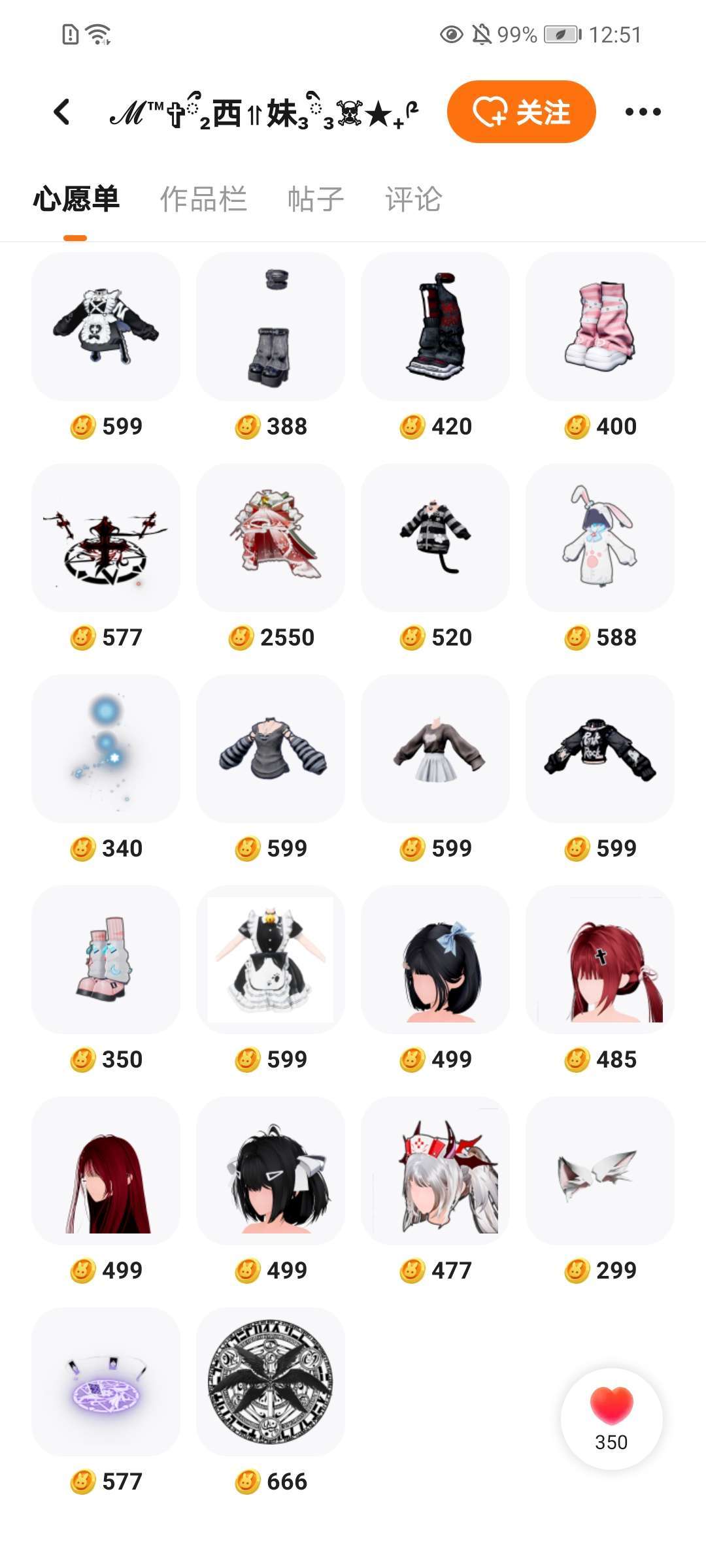The image size is (706, 1568).
Task: Go back using the top-left arrow
Action: click(62, 112)
